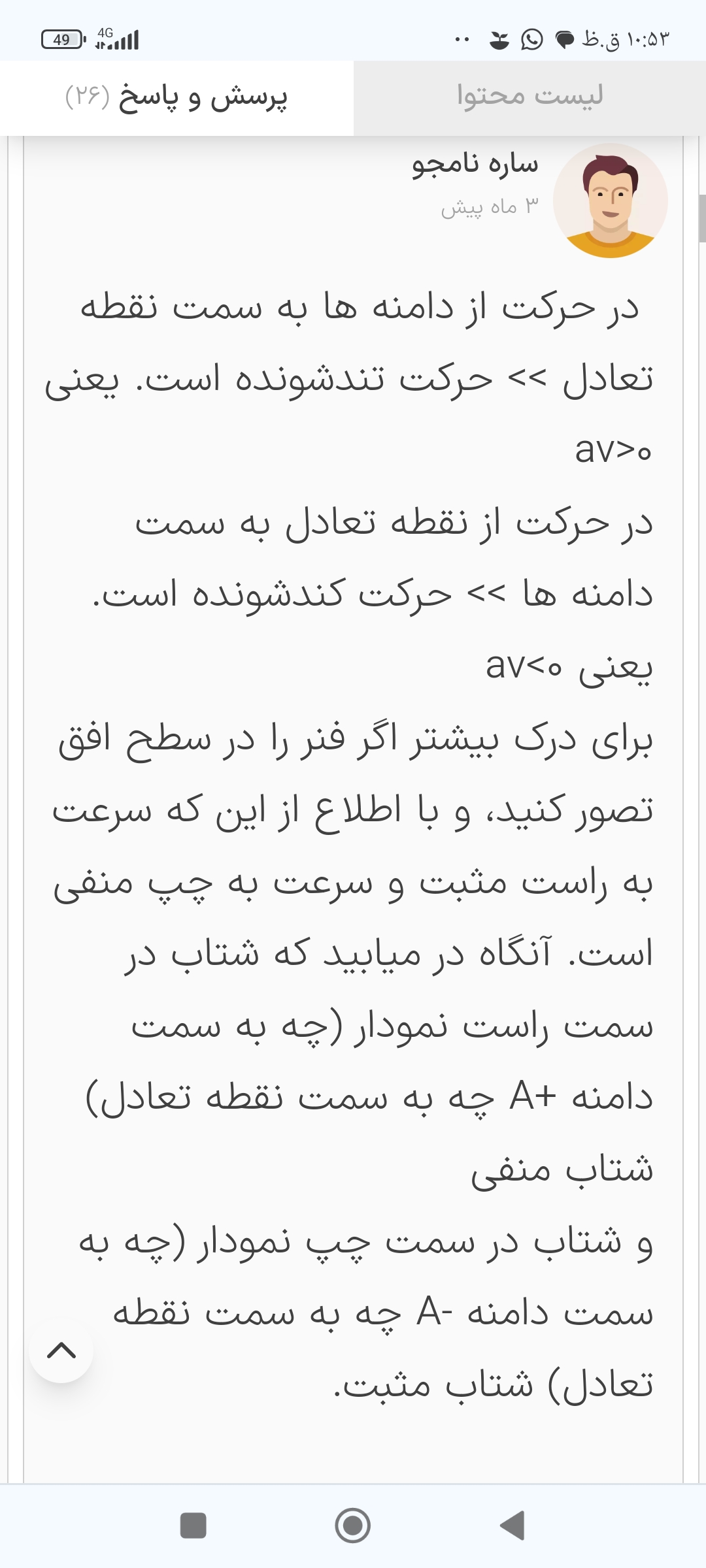
Task: Go back with the system back button
Action: coord(513,1526)
